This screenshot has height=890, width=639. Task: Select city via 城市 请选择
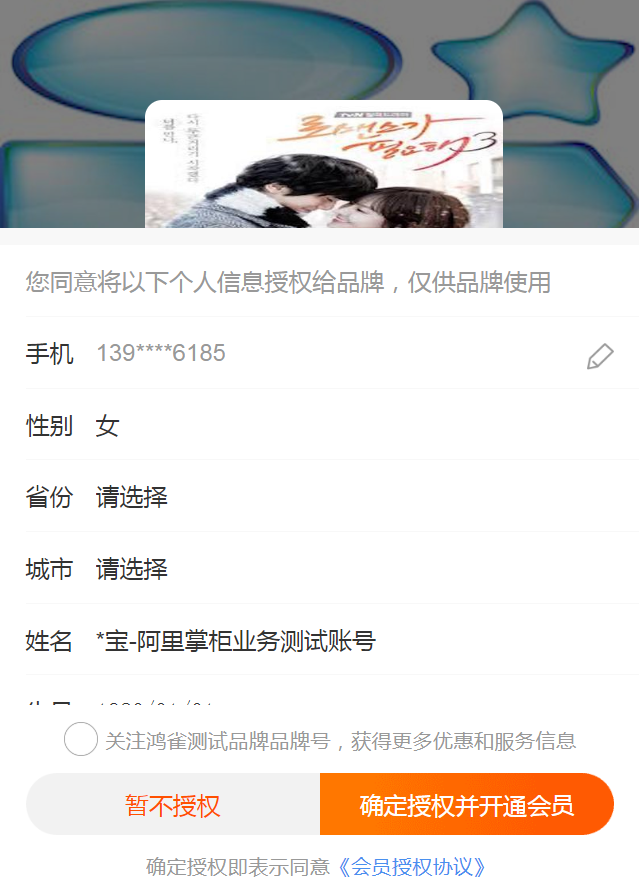pyautogui.click(x=132, y=569)
